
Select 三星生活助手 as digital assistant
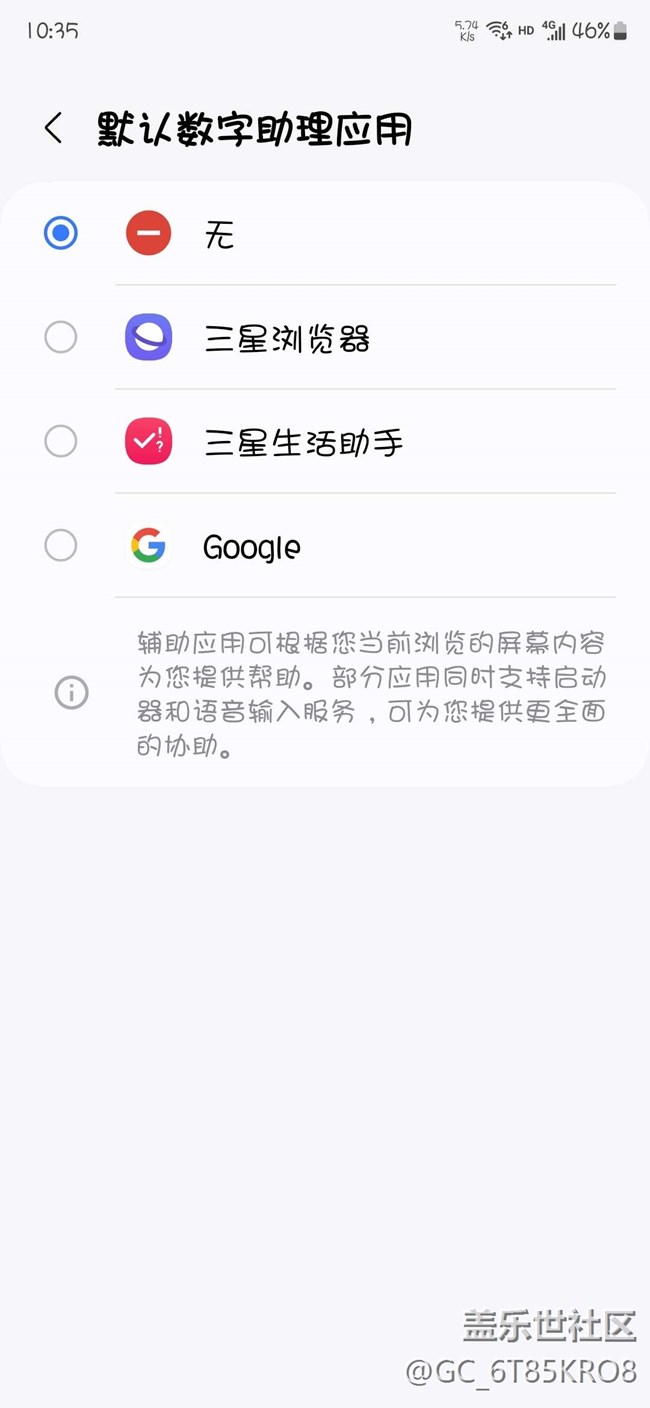(x=61, y=442)
